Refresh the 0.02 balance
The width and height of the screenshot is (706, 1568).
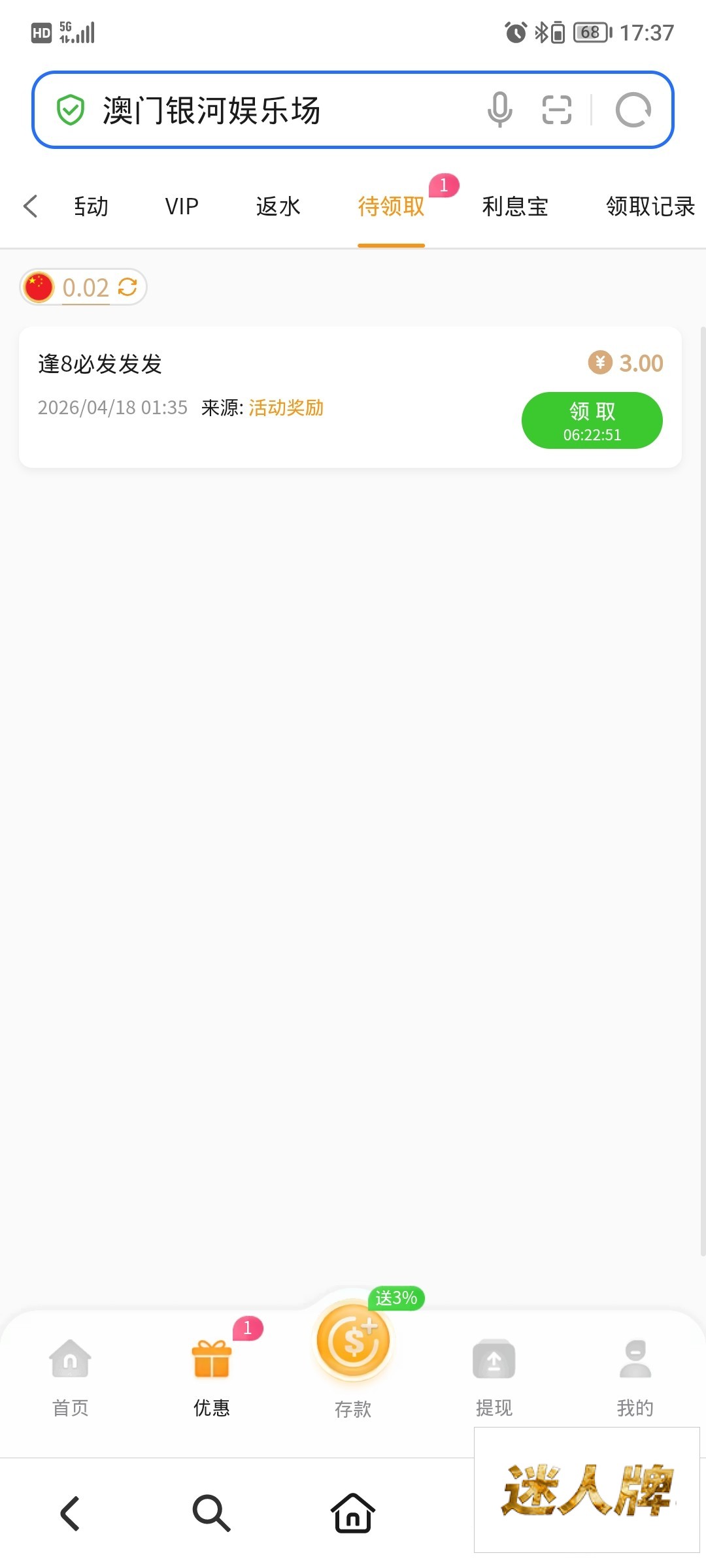(x=127, y=287)
